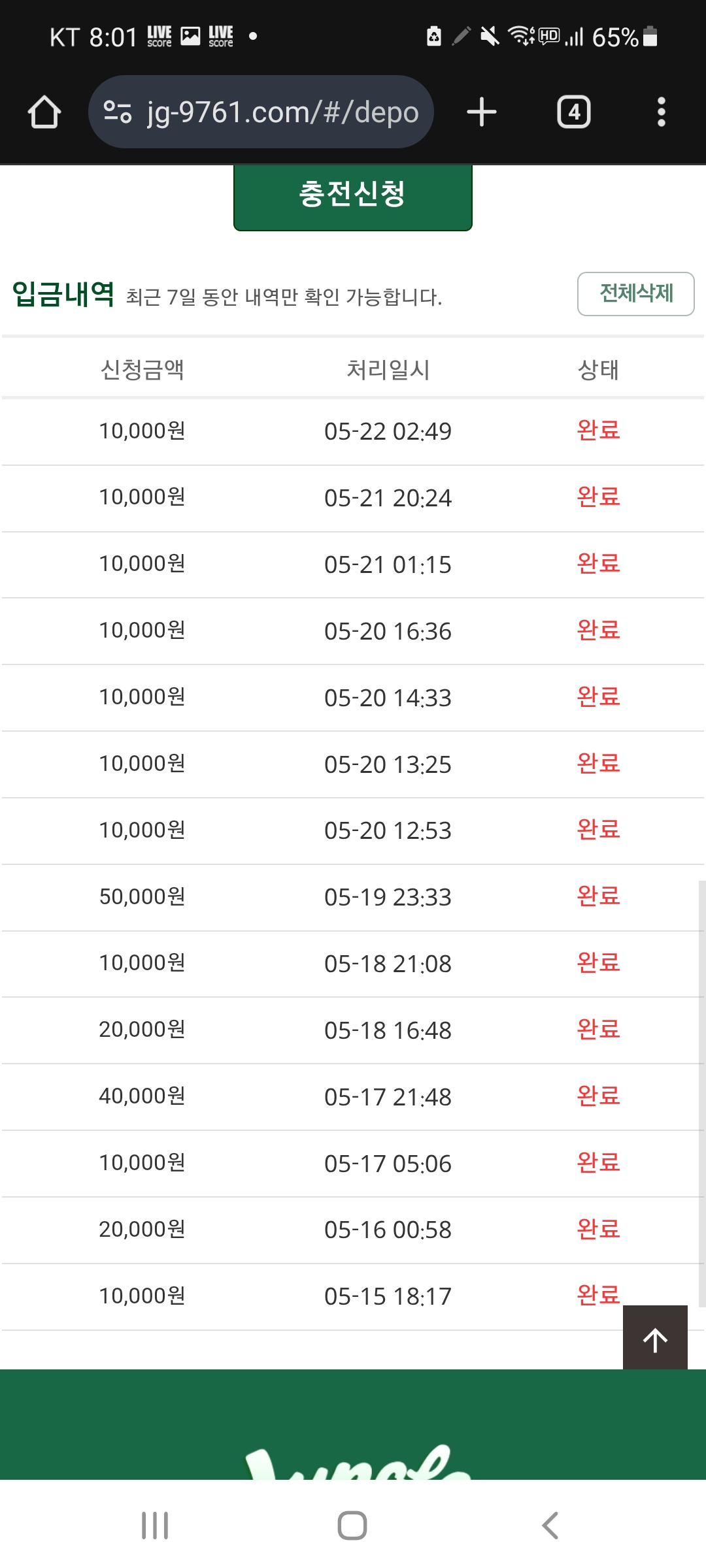View the open tabs switcher
The height and width of the screenshot is (1568, 706).
(573, 112)
